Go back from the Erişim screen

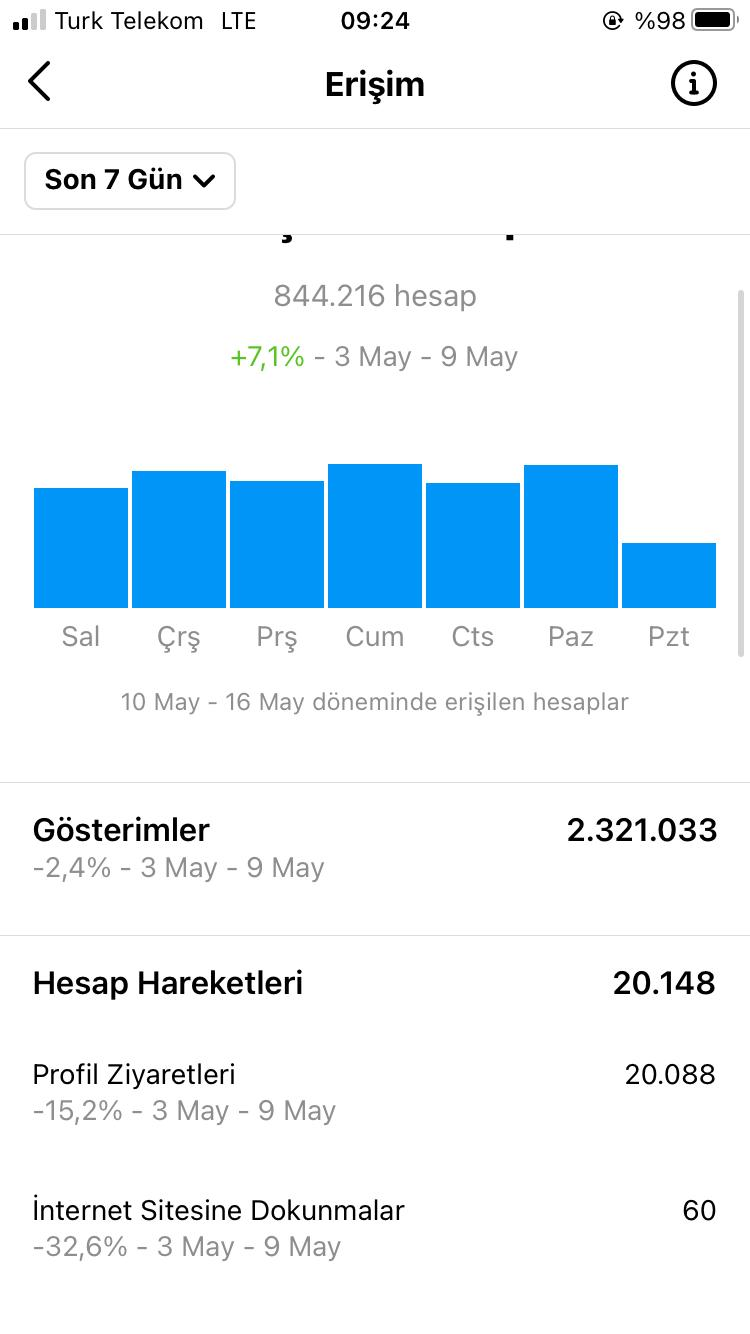pos(39,82)
